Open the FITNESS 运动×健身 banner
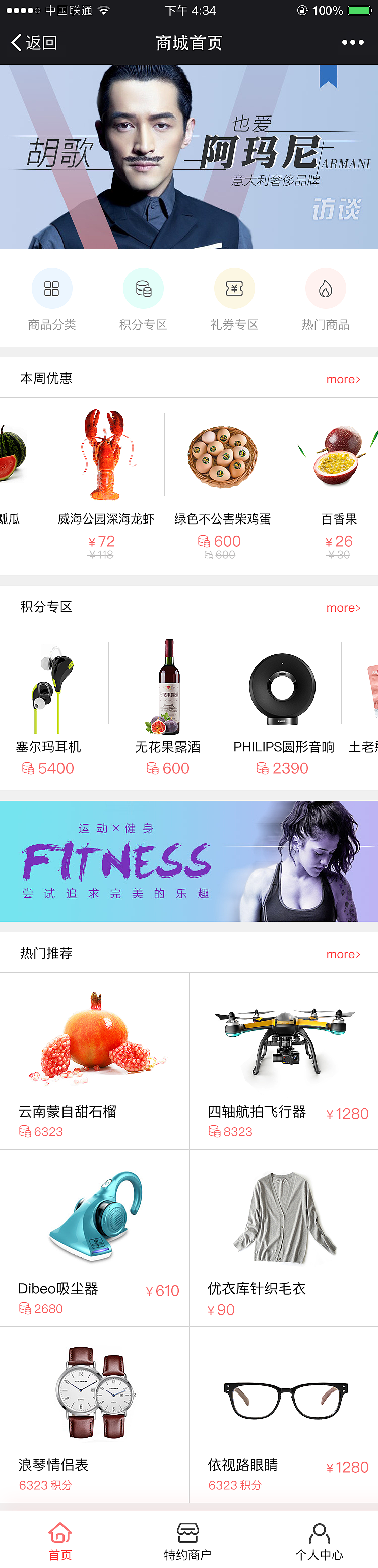The image size is (378, 1568). 188,861
